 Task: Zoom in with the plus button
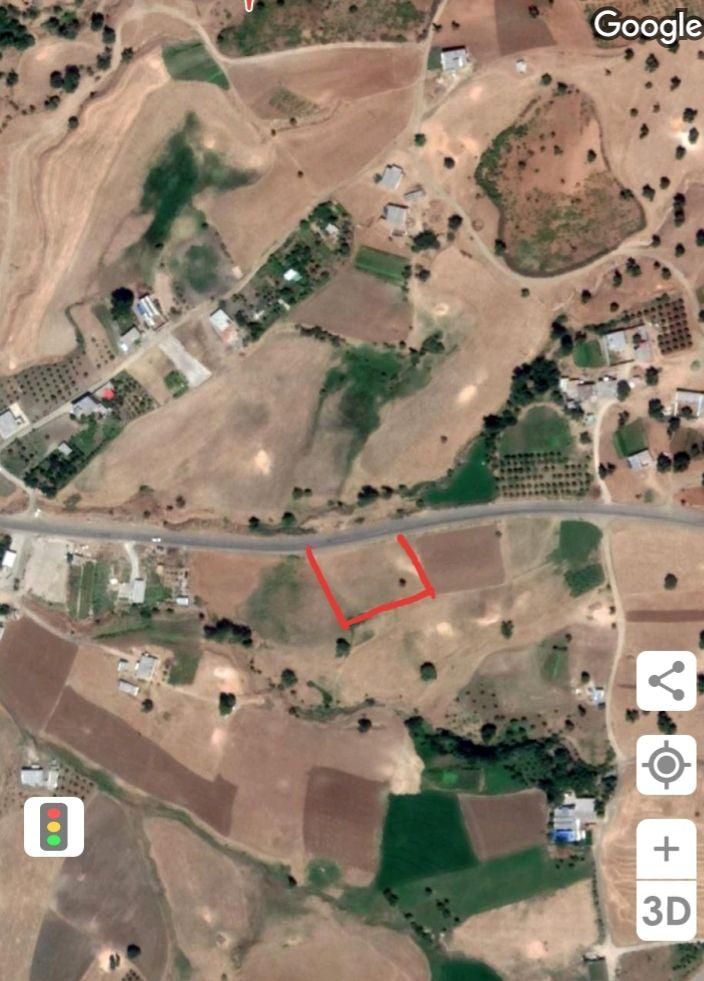(666, 850)
